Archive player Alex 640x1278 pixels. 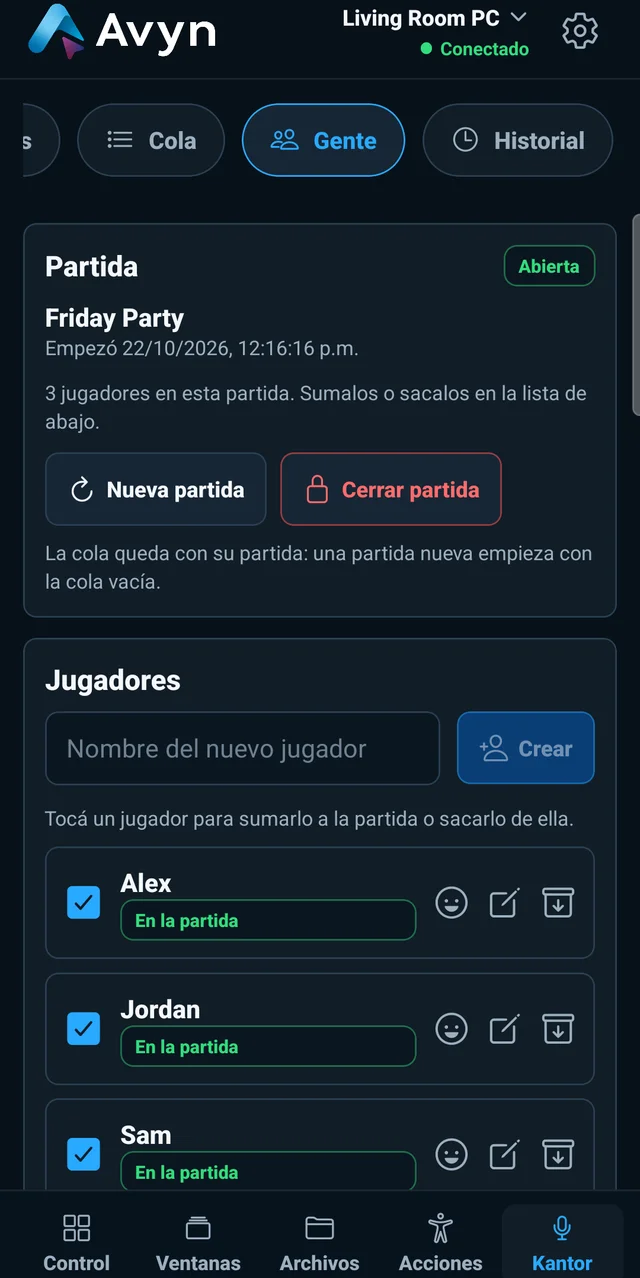(558, 903)
